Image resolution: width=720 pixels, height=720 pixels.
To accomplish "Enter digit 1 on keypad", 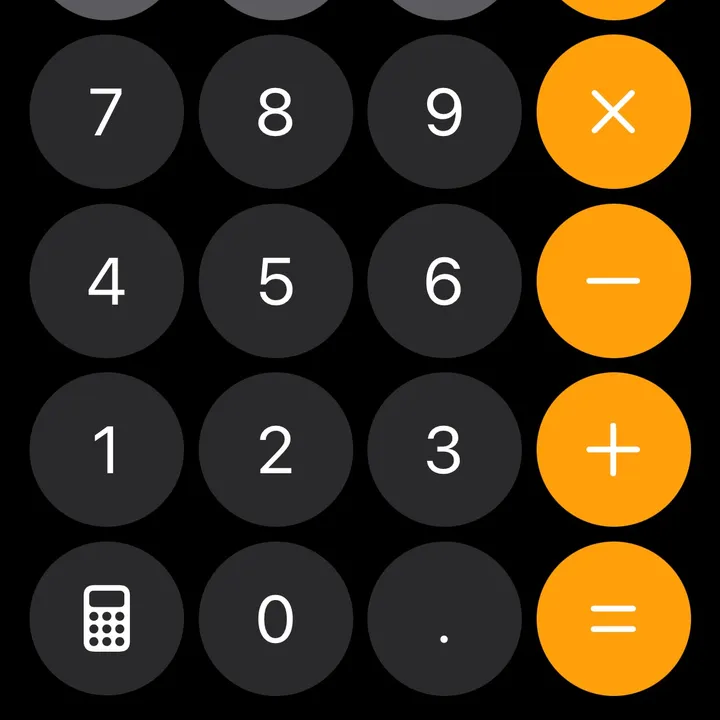I will tap(107, 450).
